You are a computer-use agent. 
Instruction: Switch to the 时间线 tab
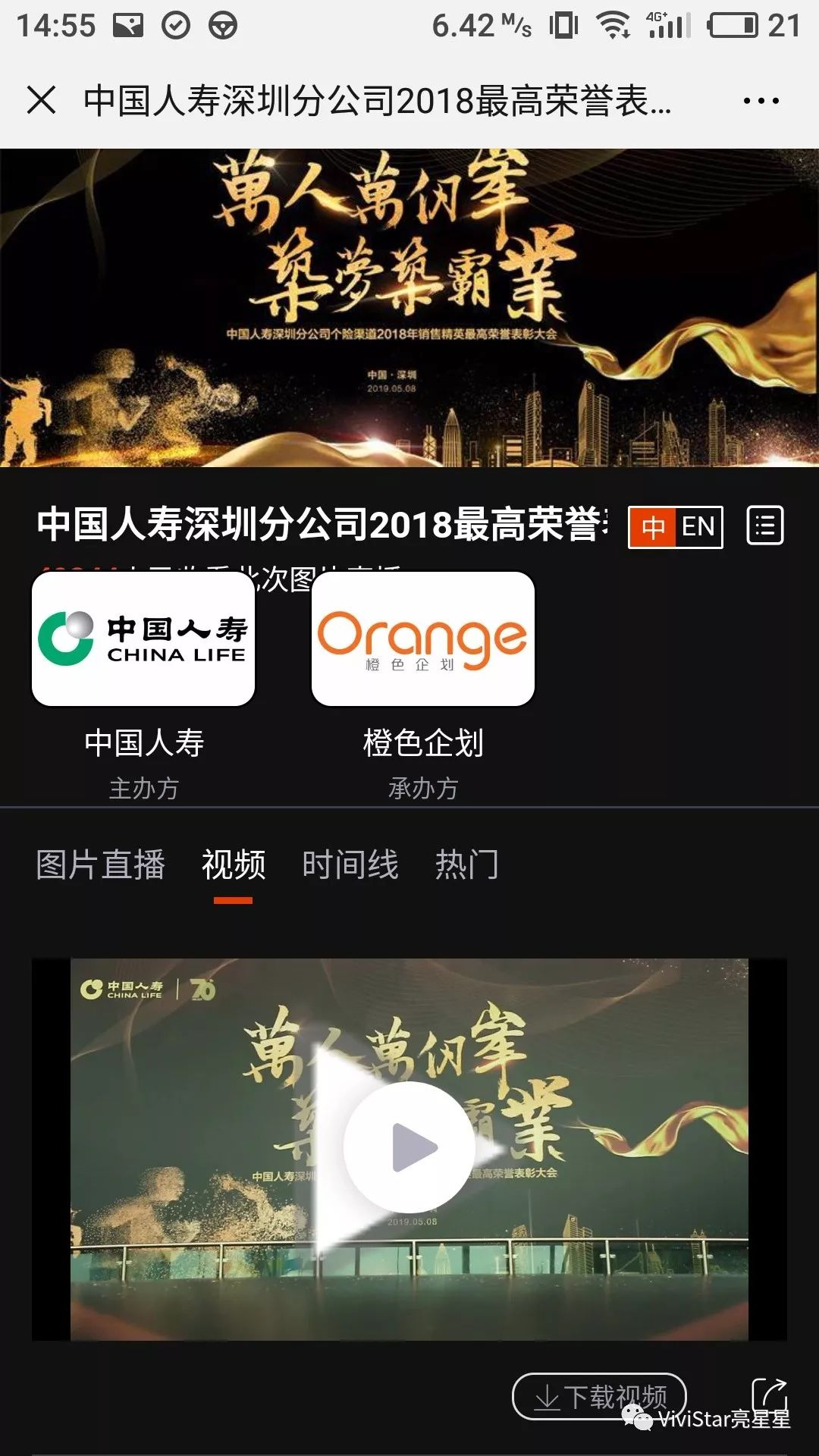[350, 864]
